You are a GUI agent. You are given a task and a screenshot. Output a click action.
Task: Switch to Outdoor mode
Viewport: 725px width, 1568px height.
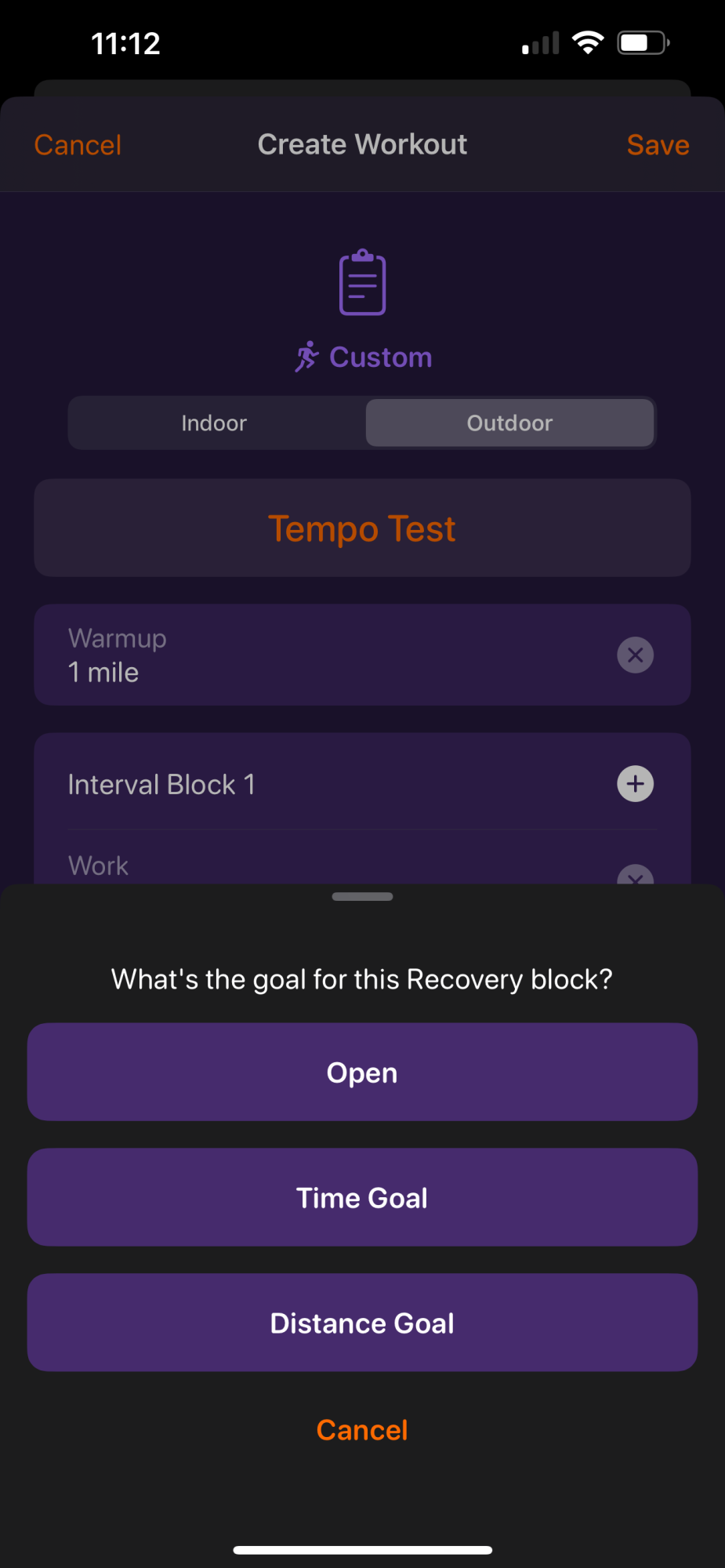coord(509,423)
